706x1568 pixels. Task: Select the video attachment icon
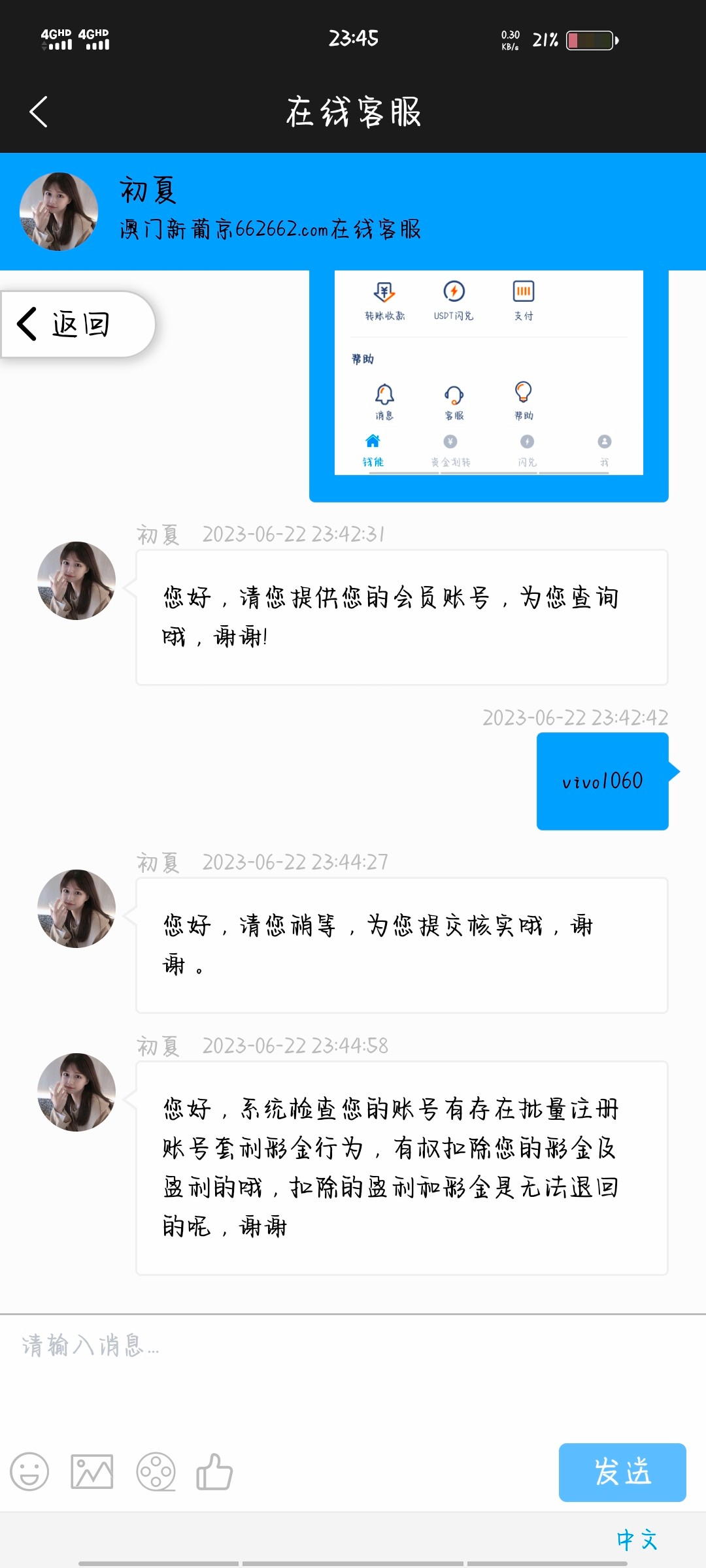click(x=155, y=1473)
